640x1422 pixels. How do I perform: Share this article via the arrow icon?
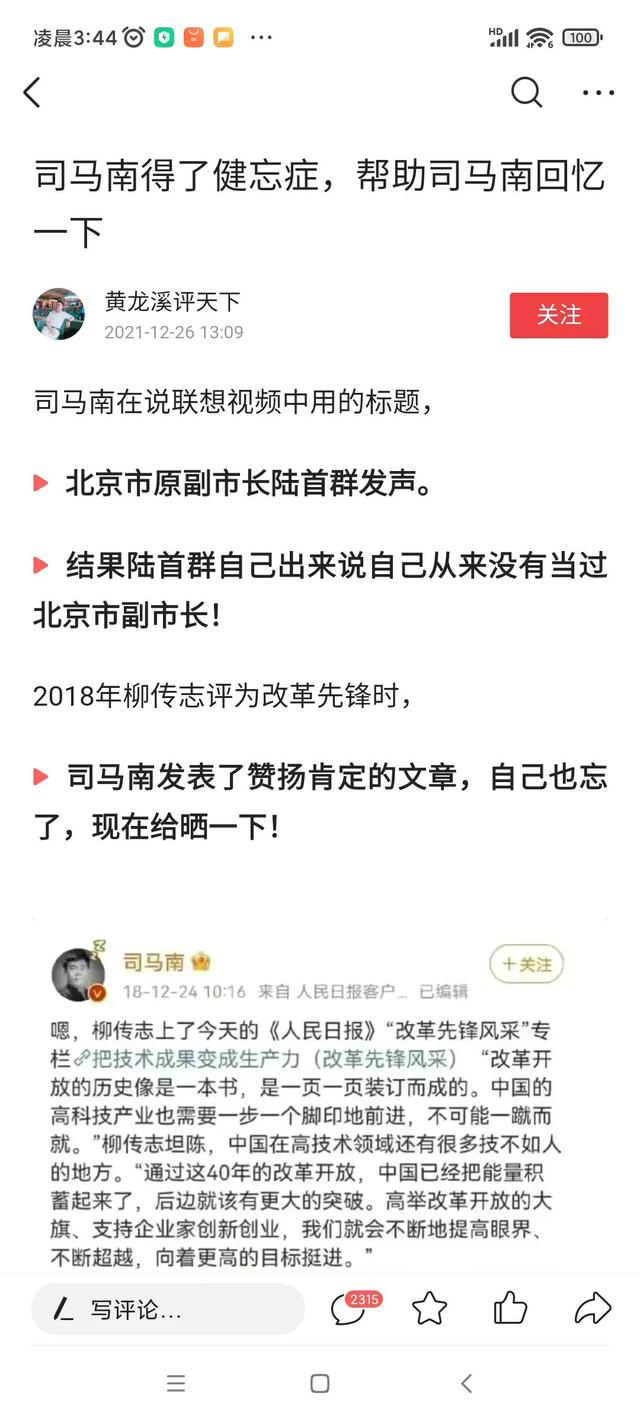pyautogui.click(x=592, y=1309)
